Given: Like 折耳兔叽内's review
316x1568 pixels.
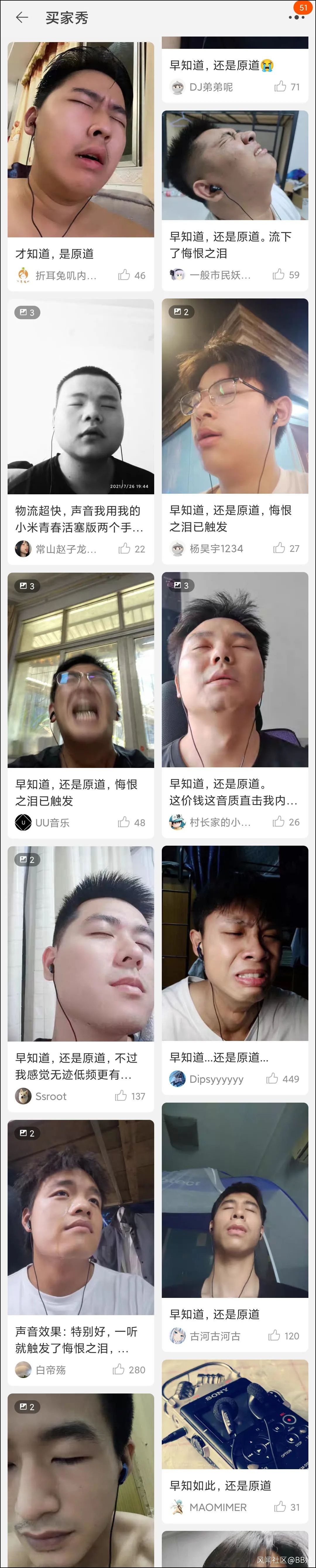Looking at the screenshot, I should [x=124, y=275].
